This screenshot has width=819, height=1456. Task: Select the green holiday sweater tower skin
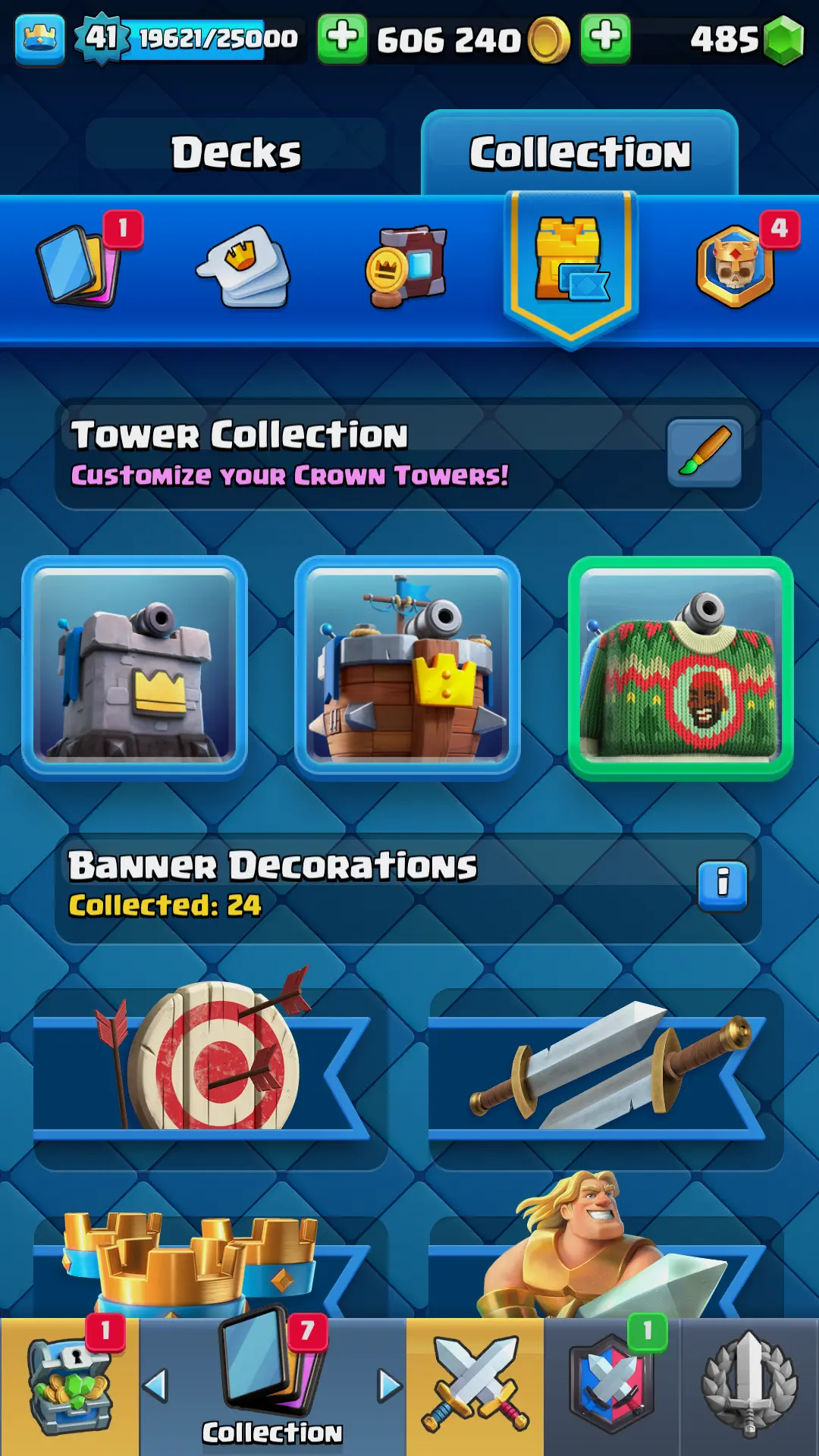680,668
